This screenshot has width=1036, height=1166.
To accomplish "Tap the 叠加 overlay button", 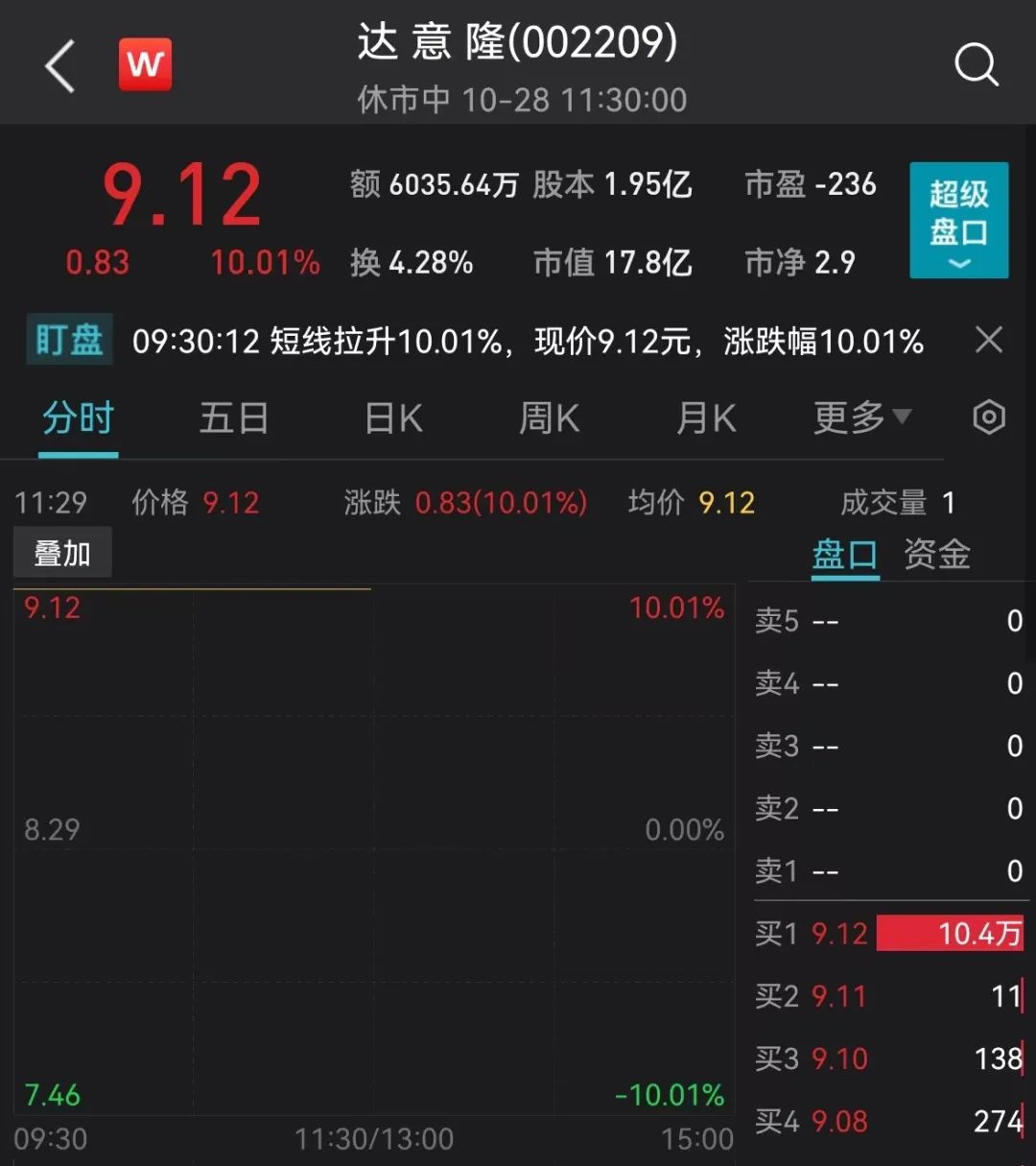I will point(62,554).
